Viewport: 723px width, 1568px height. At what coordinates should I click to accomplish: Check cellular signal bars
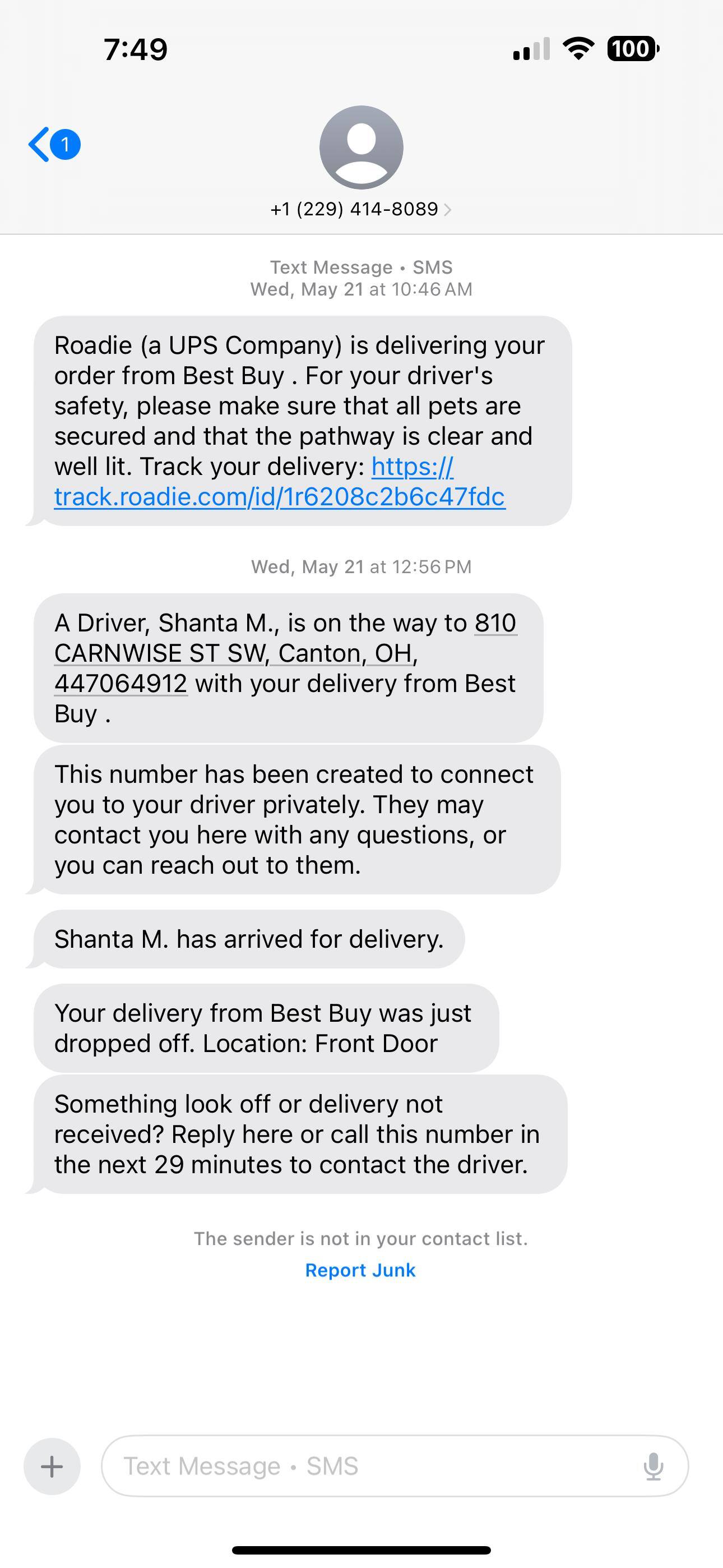[531, 50]
